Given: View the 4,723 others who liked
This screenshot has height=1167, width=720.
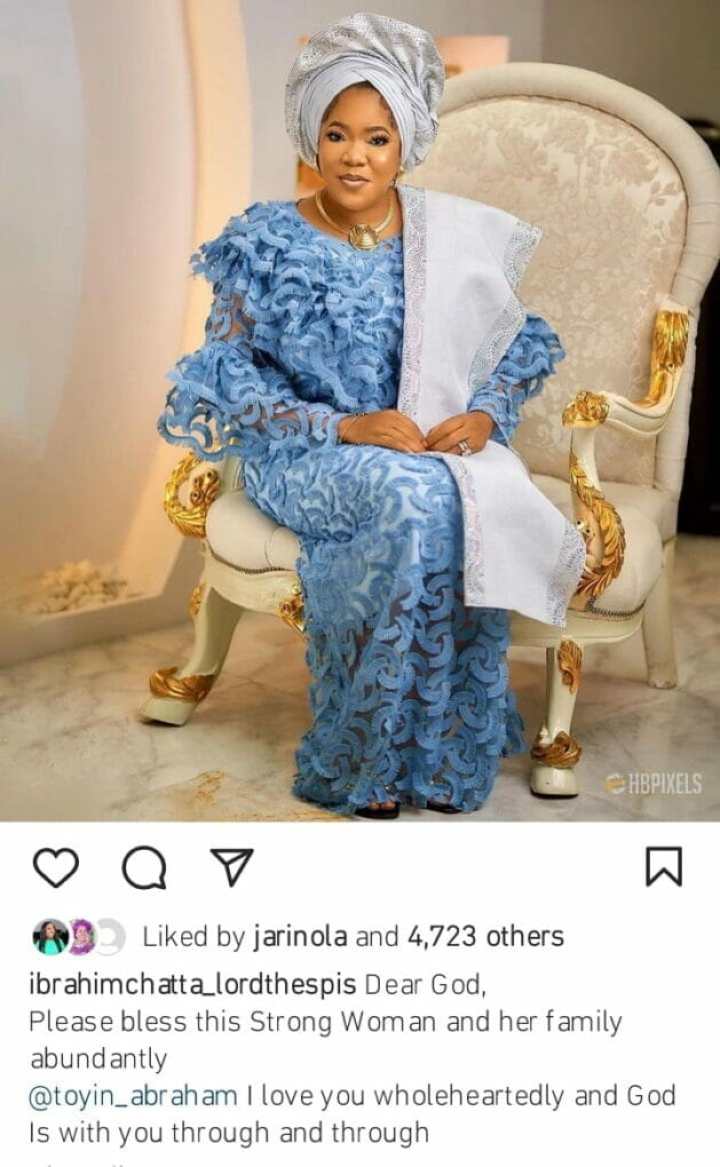Looking at the screenshot, I should (x=485, y=936).
